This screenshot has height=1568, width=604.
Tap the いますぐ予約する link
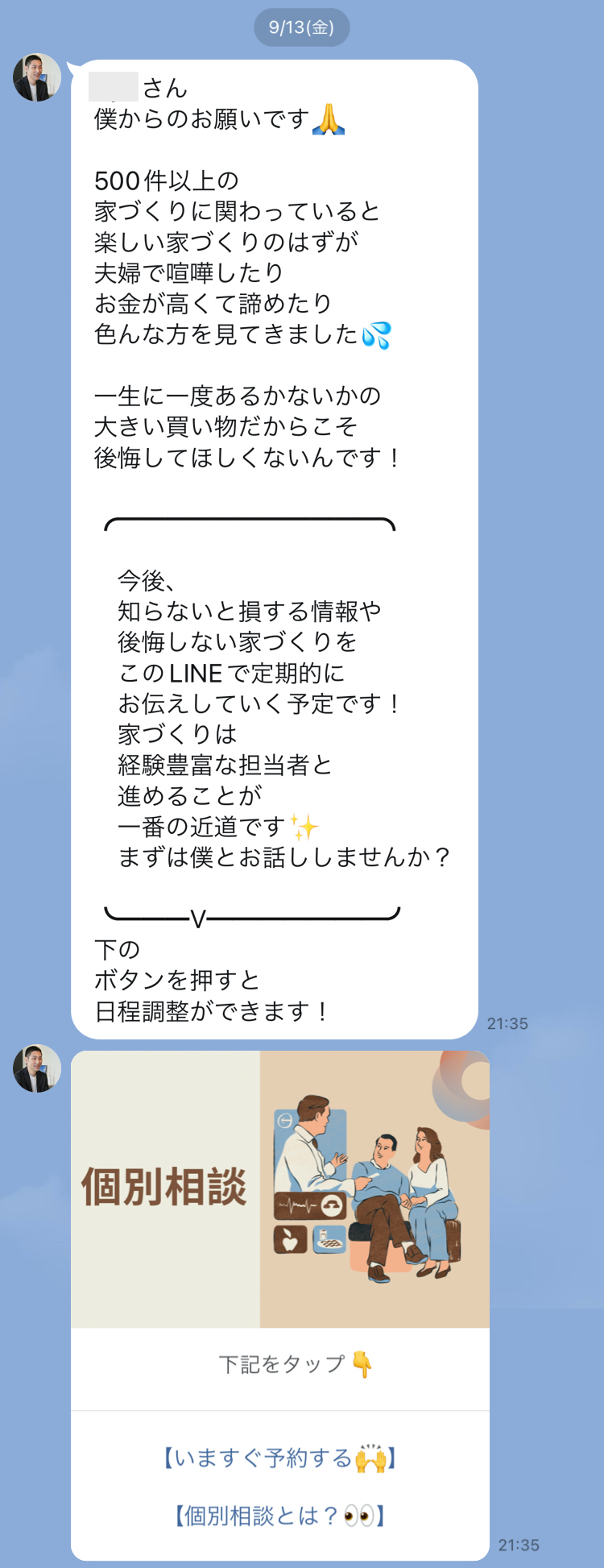click(279, 1458)
